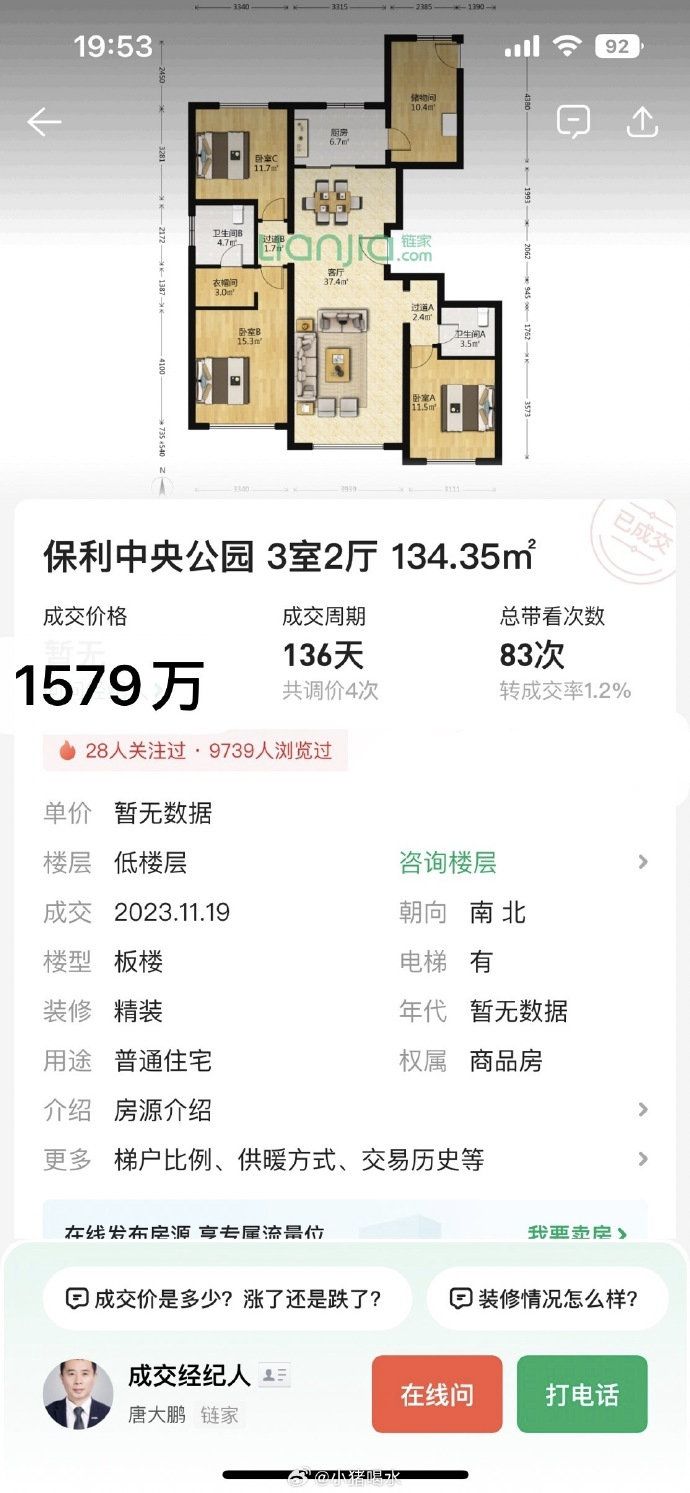Screen dimensions: 690x1493
Task: Start online chat via 在线问
Action: tap(437, 1394)
